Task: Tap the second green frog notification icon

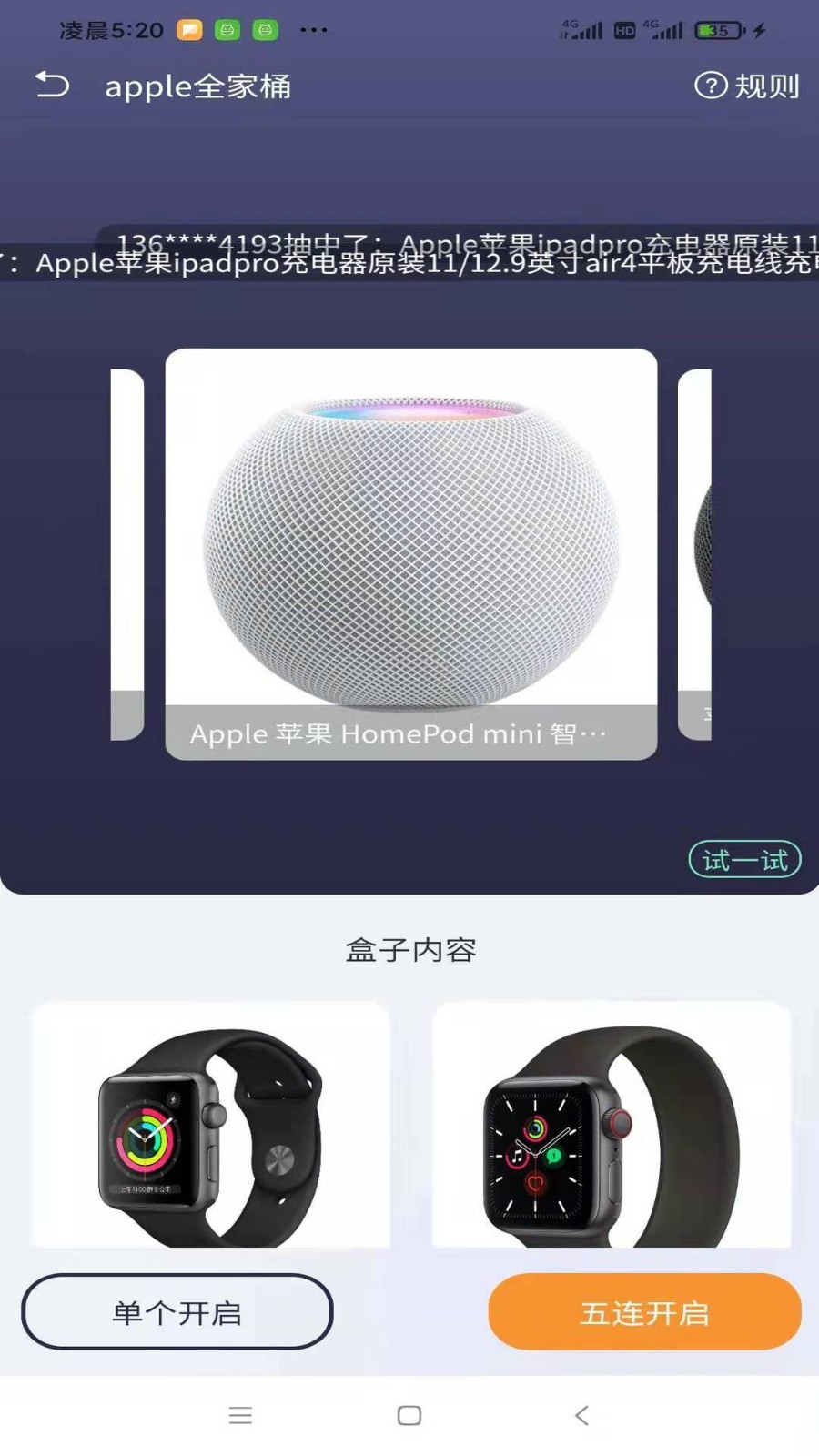Action: click(x=264, y=29)
